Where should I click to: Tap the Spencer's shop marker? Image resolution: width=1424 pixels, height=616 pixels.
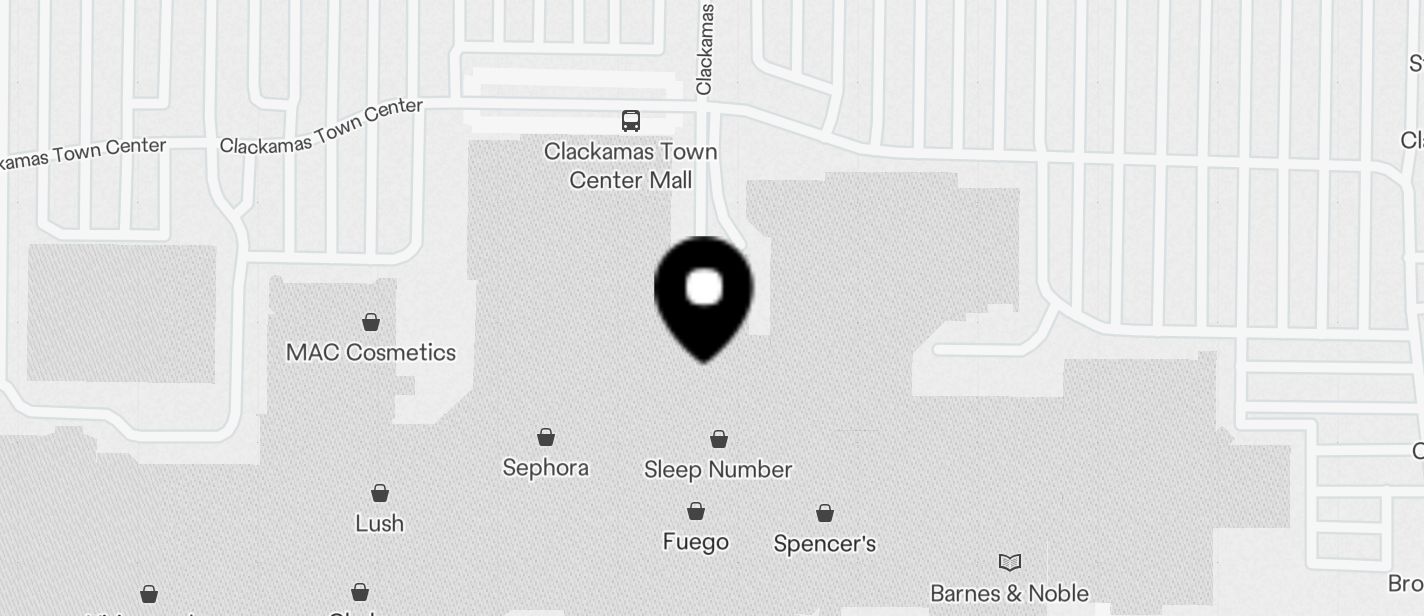coord(825,514)
